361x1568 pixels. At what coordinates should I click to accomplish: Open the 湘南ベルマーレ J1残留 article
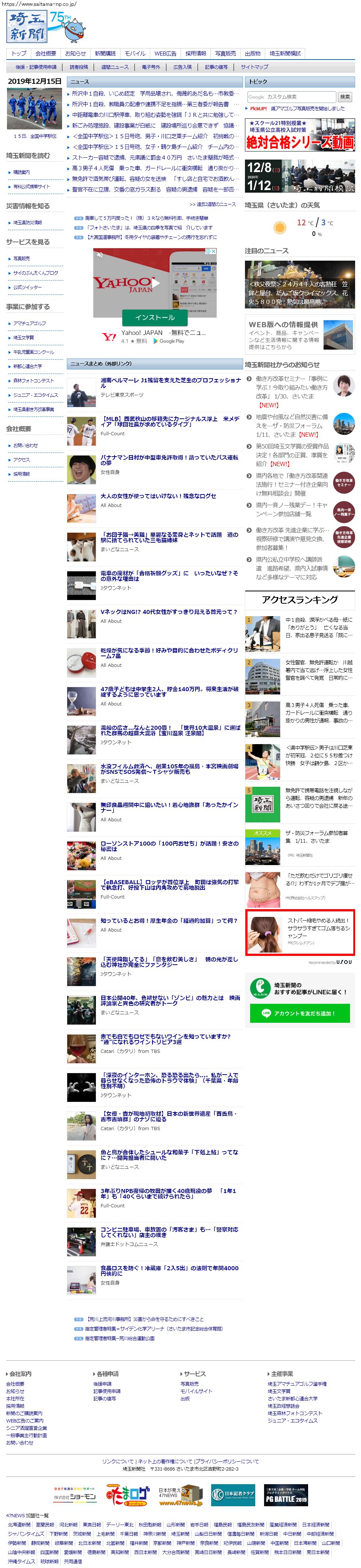tap(170, 383)
